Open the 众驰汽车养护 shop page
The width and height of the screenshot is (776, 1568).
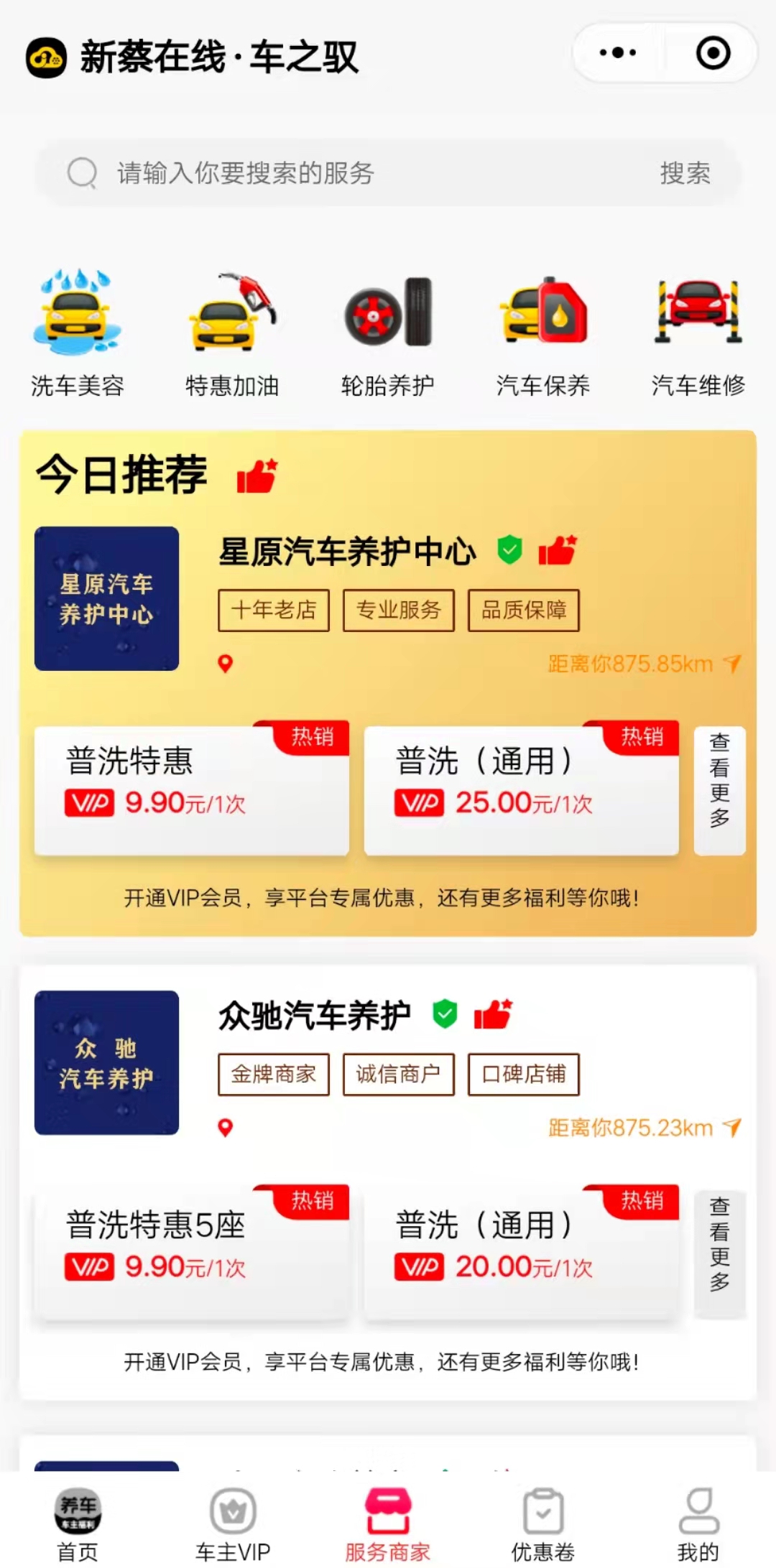[x=314, y=1016]
